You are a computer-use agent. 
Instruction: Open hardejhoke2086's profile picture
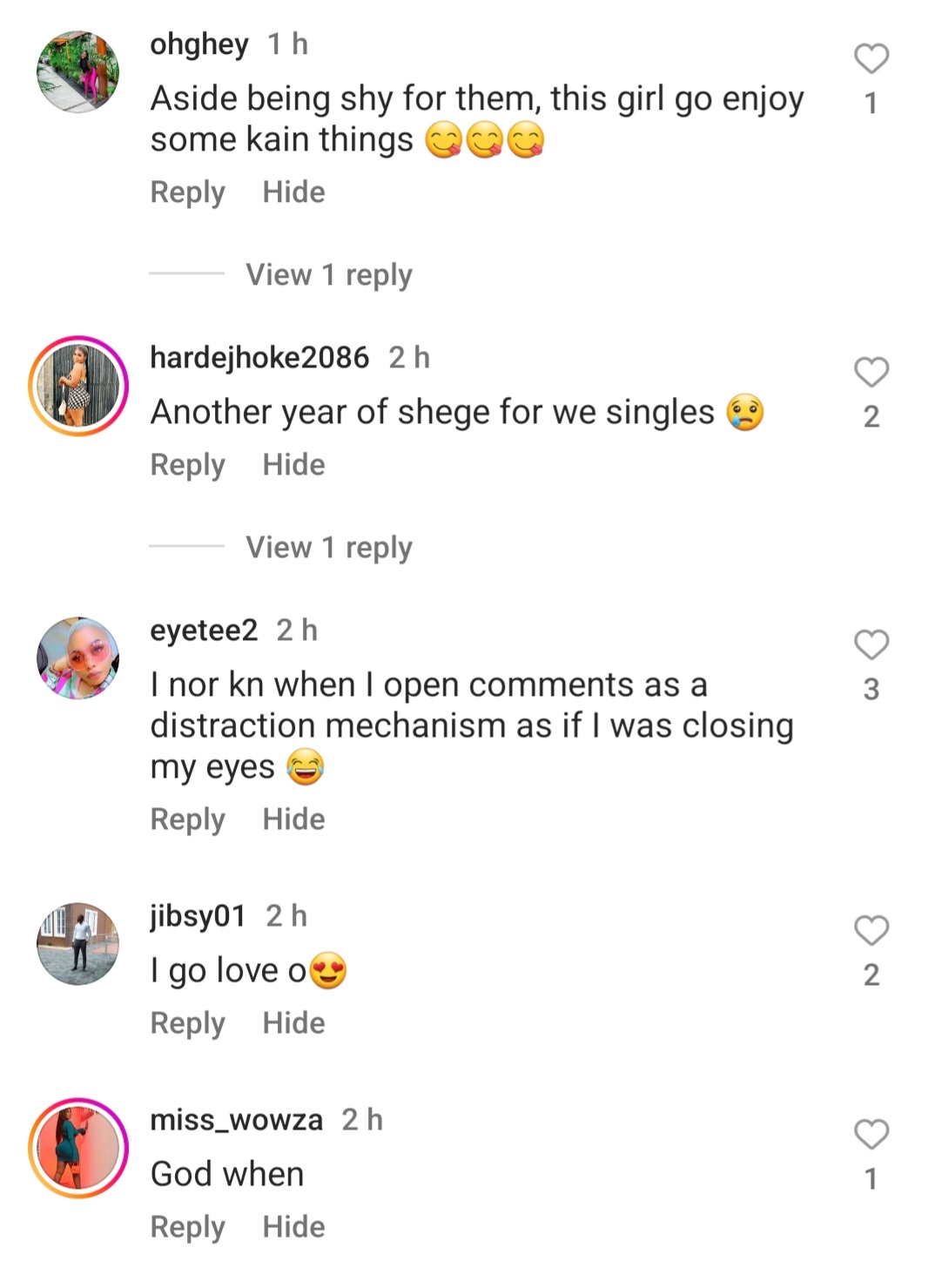coord(78,386)
